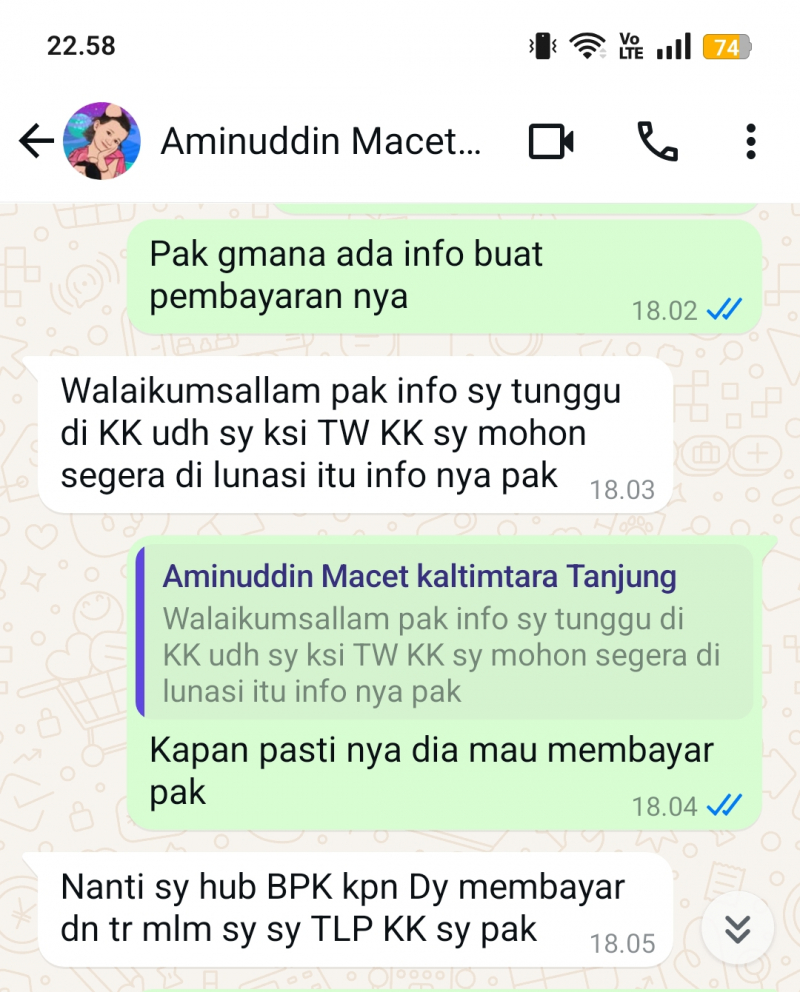
Task: Open the overflow menu
Action: click(x=751, y=142)
